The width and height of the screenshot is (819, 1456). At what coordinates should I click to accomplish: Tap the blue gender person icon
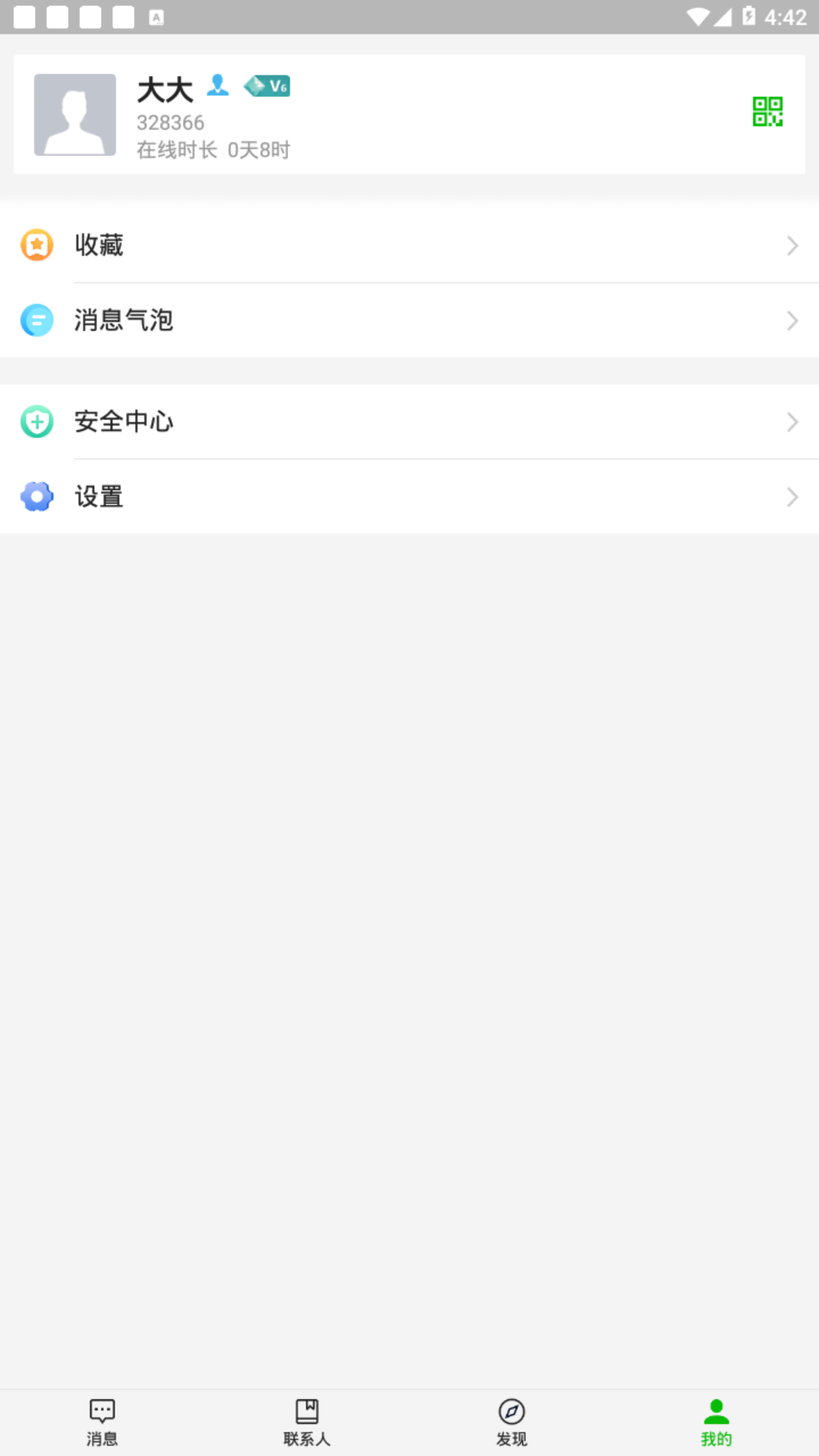[x=218, y=86]
